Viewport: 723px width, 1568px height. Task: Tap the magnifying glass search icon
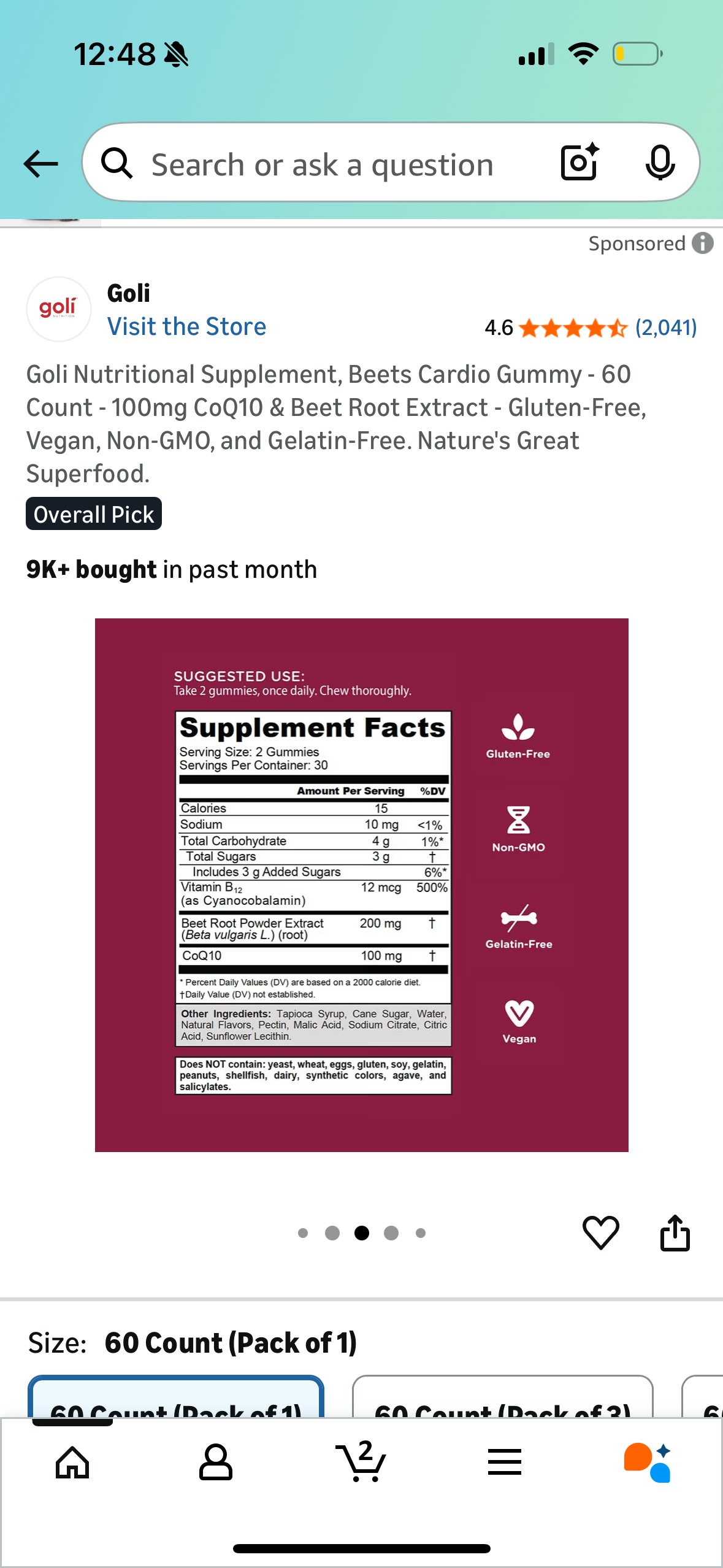pyautogui.click(x=118, y=163)
